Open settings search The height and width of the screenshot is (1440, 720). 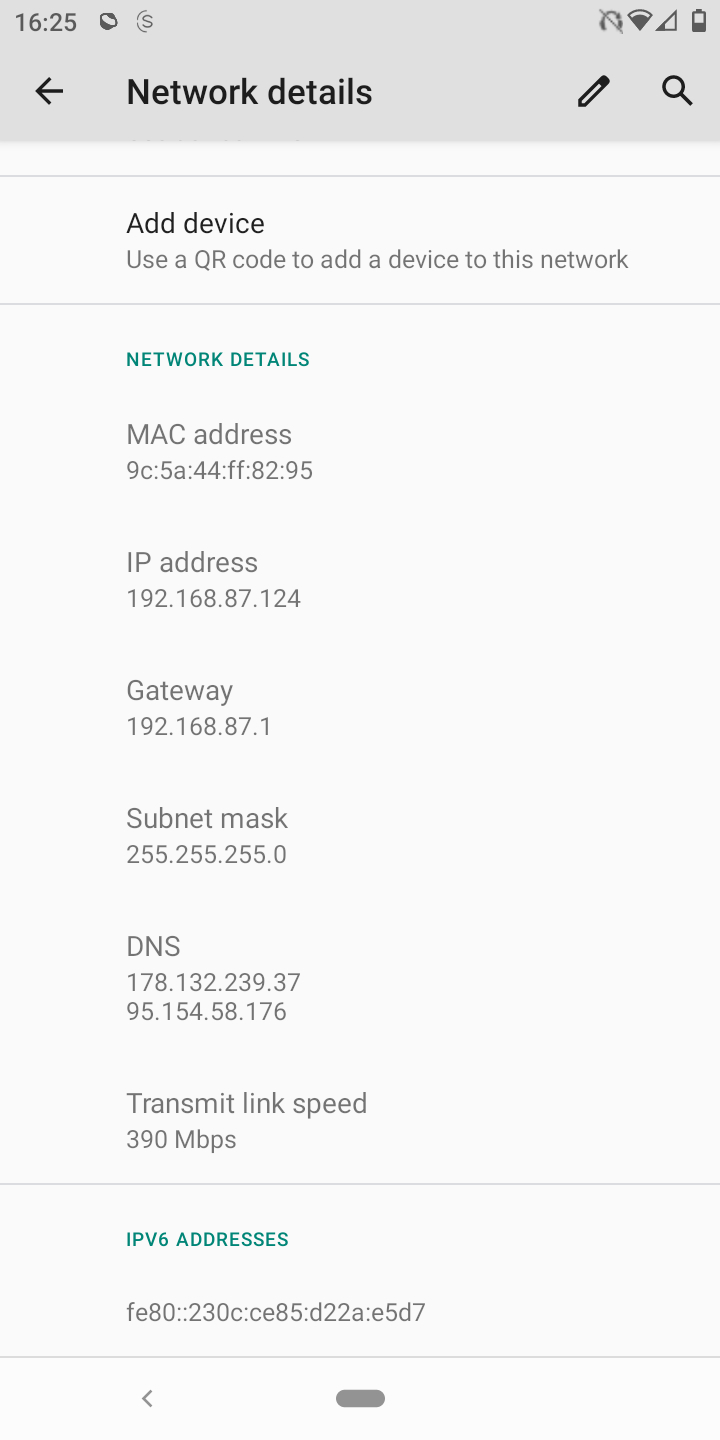click(x=677, y=92)
